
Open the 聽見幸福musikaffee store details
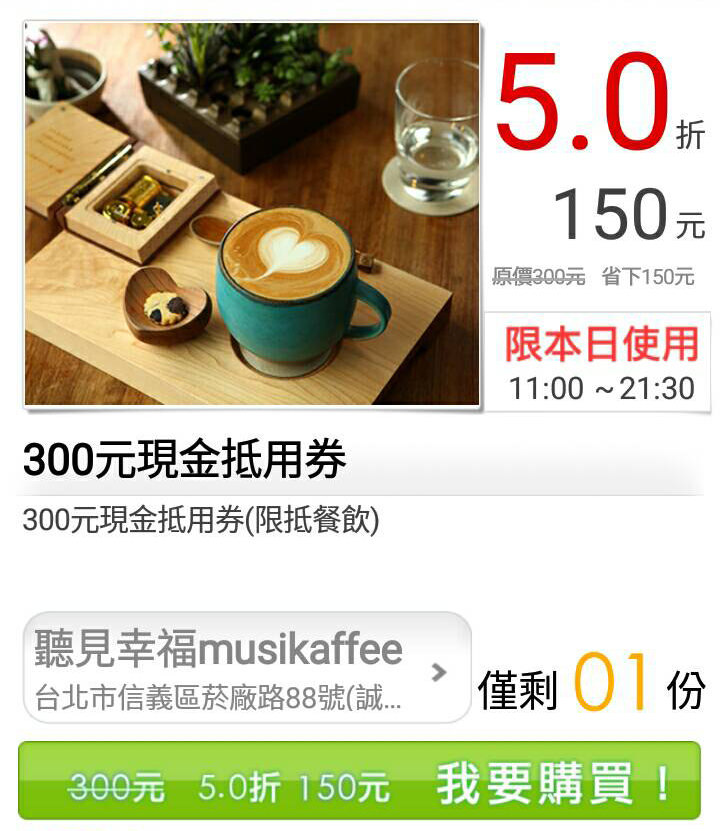point(246,668)
